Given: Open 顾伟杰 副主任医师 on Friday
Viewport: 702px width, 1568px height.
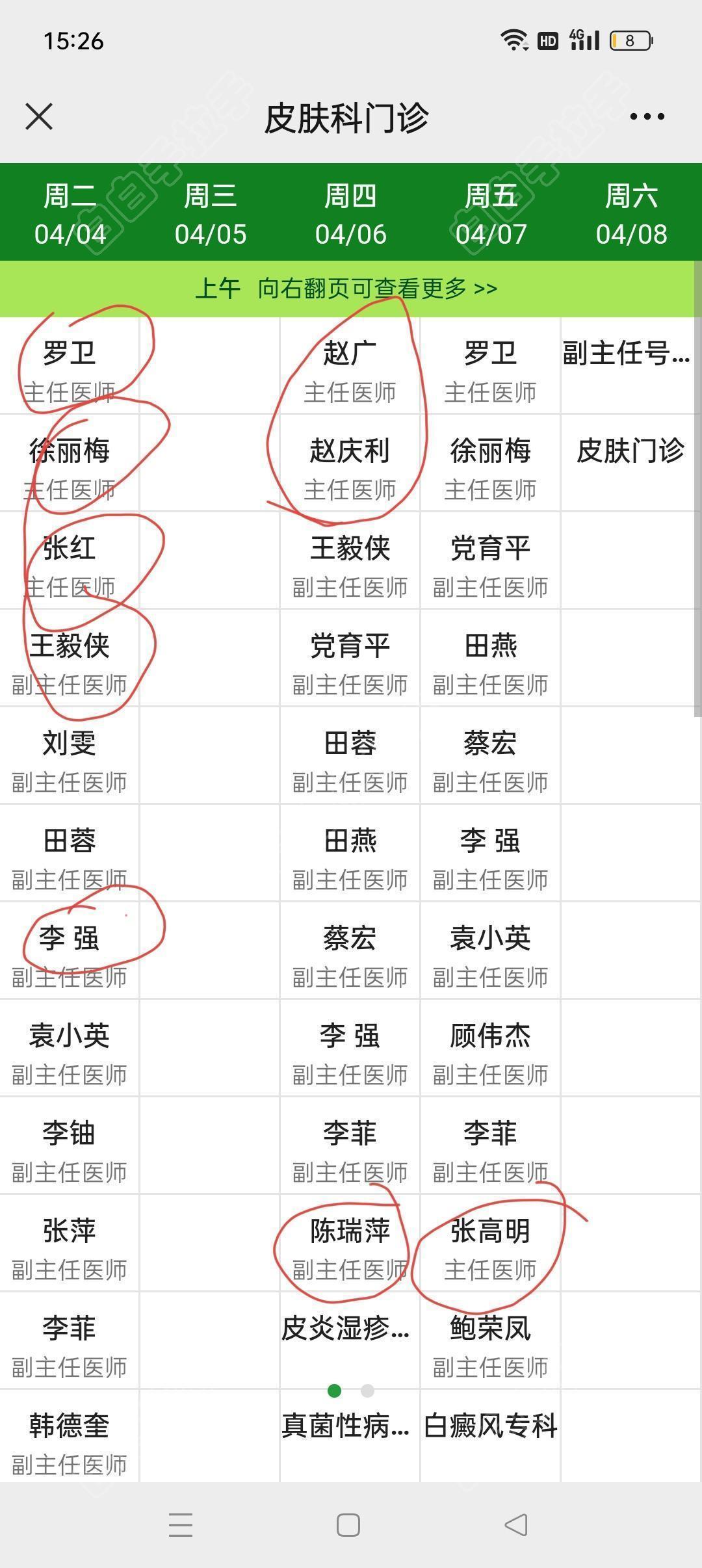Looking at the screenshot, I should (x=491, y=1049).
